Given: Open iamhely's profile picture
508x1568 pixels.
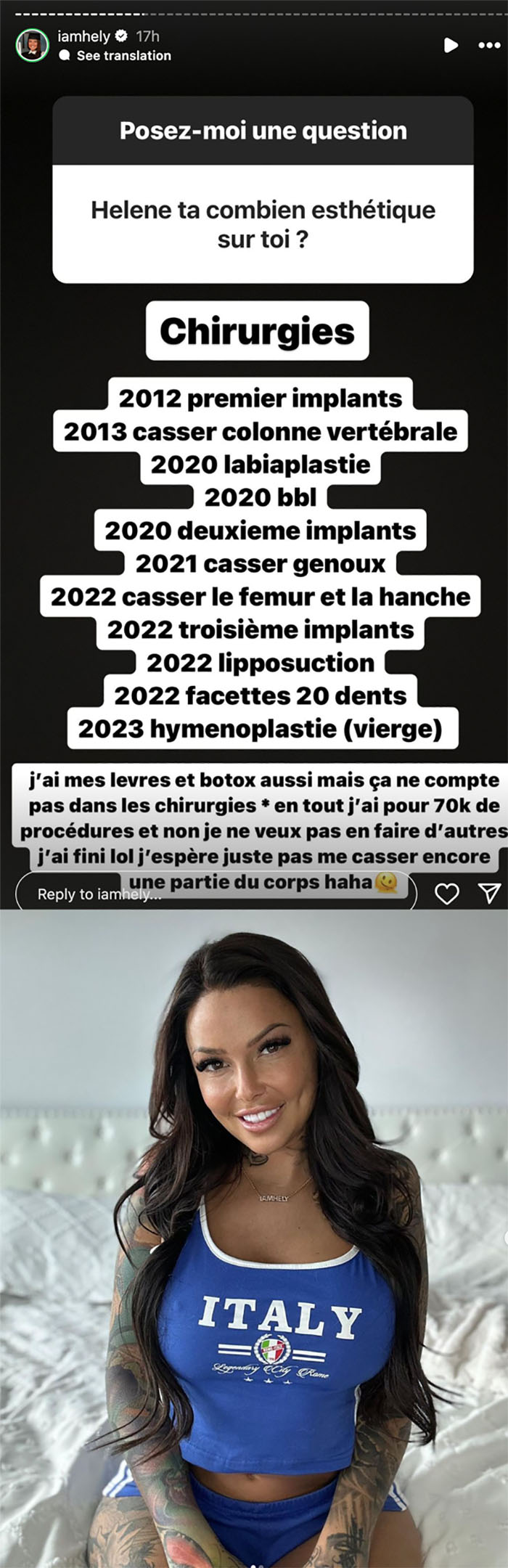Looking at the screenshot, I should click(x=31, y=45).
